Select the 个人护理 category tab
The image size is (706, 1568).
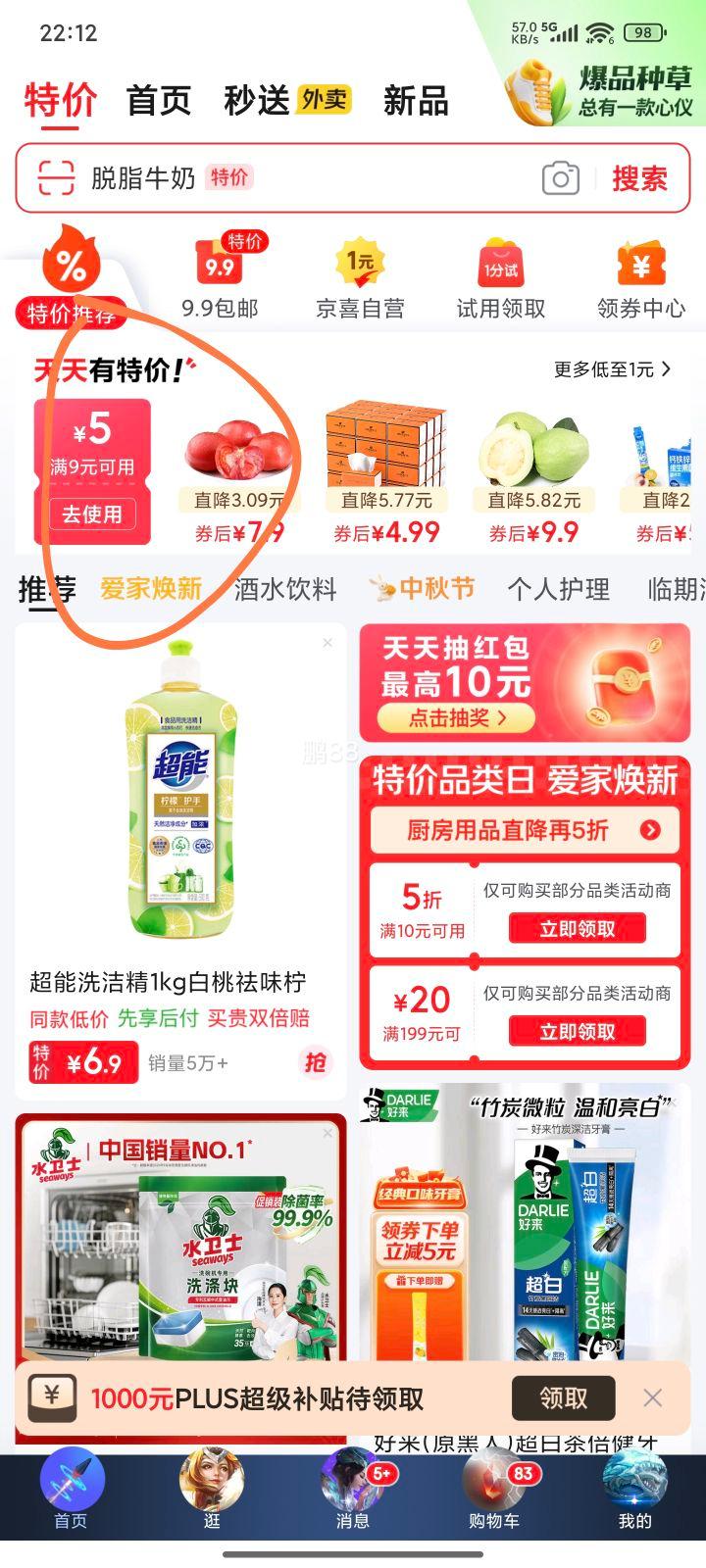coord(559,589)
